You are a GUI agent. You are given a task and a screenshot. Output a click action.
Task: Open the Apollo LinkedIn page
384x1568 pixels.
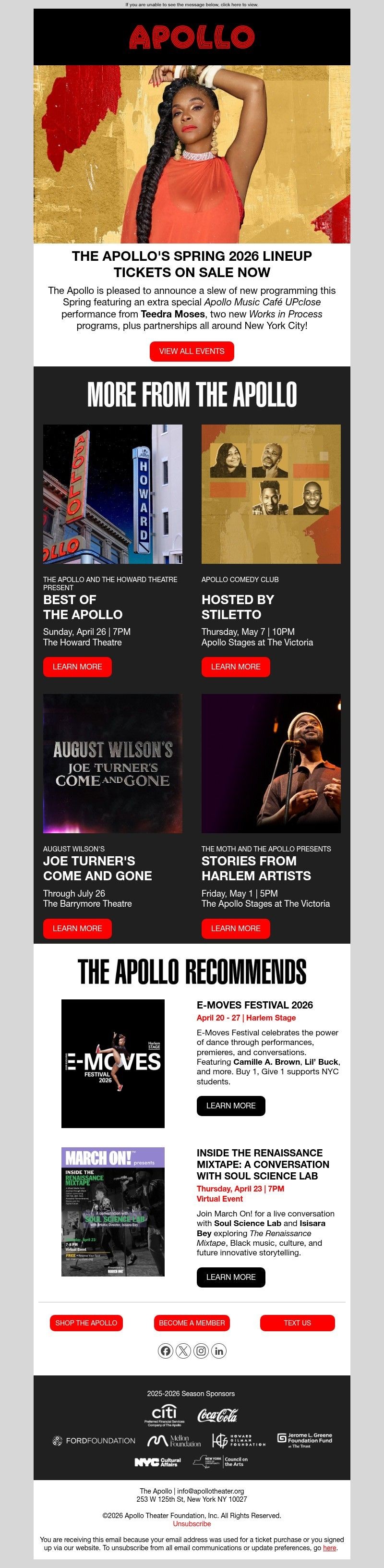point(218,1351)
